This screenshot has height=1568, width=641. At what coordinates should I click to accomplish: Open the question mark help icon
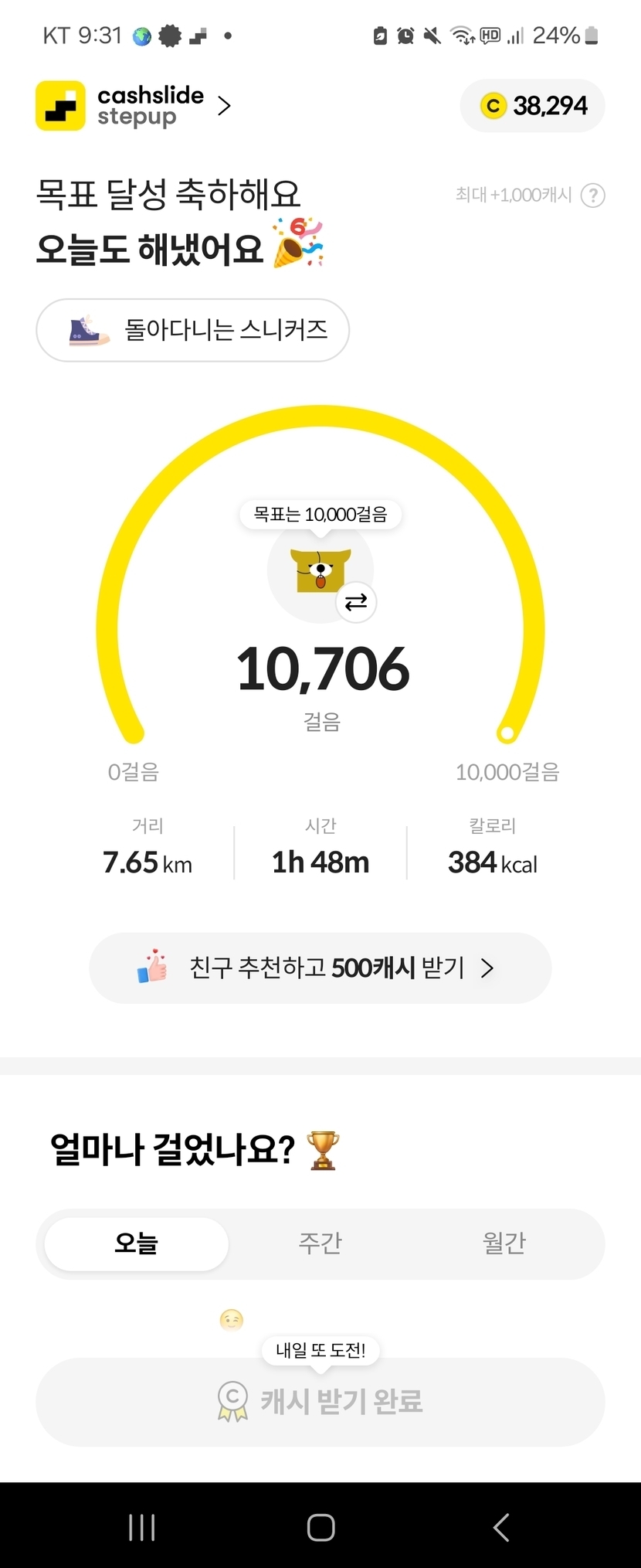(592, 196)
